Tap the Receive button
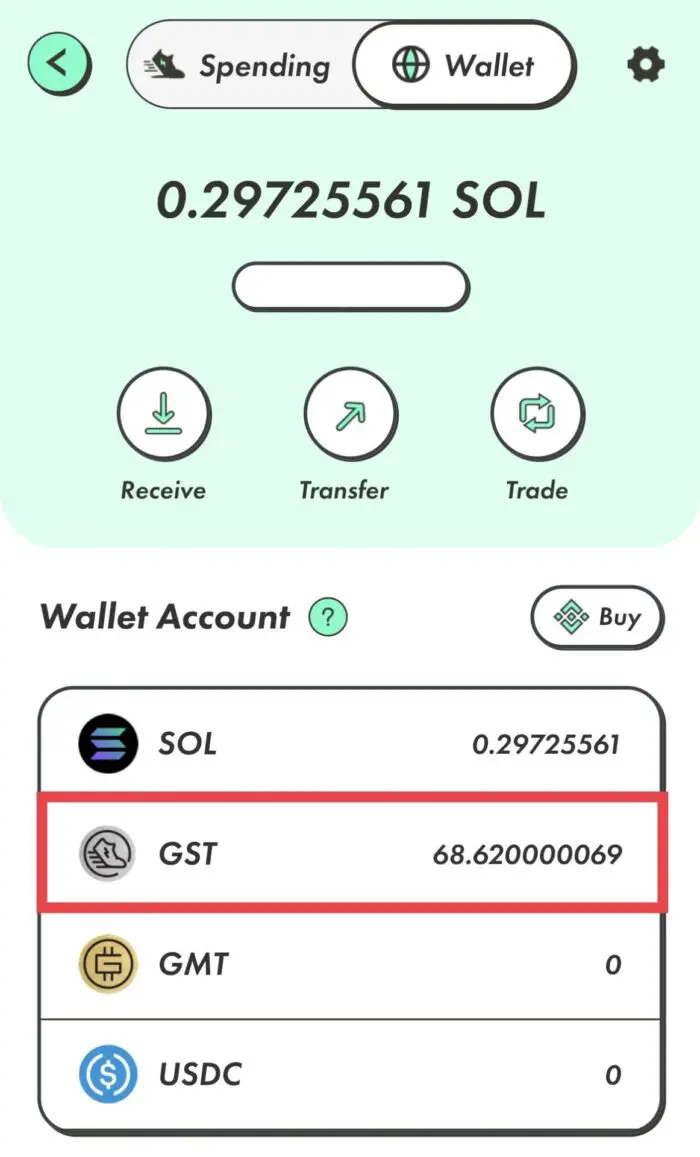Viewport: 700px width, 1157px height. tap(163, 415)
